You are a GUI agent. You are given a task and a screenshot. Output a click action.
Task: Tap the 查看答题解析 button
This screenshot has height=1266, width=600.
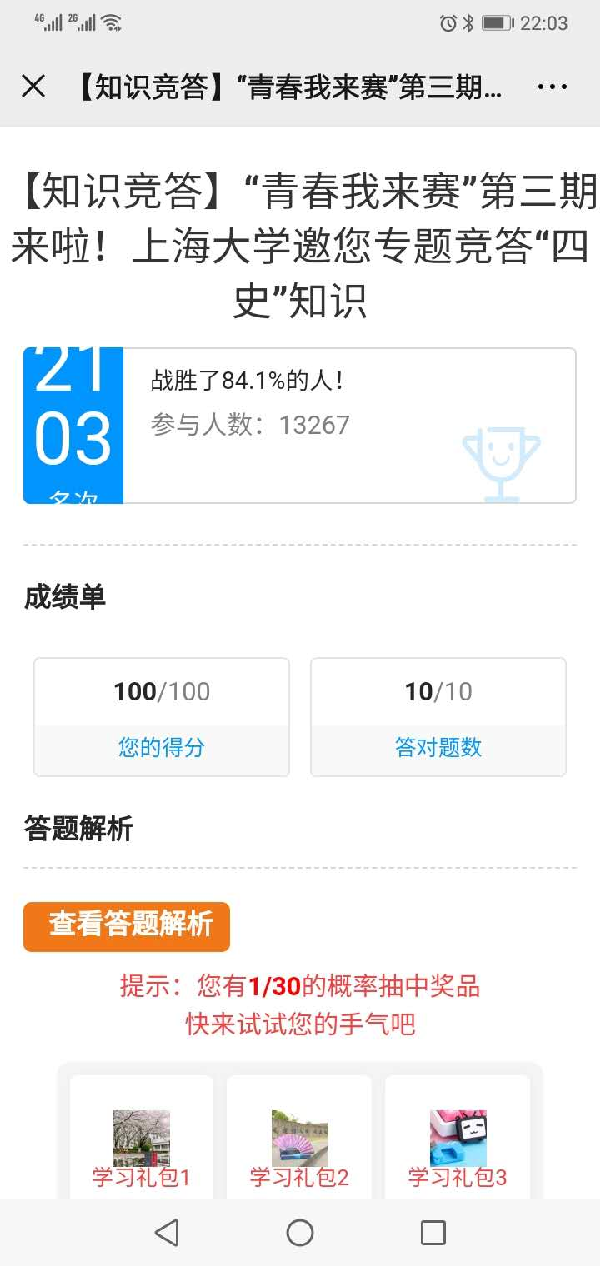(x=127, y=926)
